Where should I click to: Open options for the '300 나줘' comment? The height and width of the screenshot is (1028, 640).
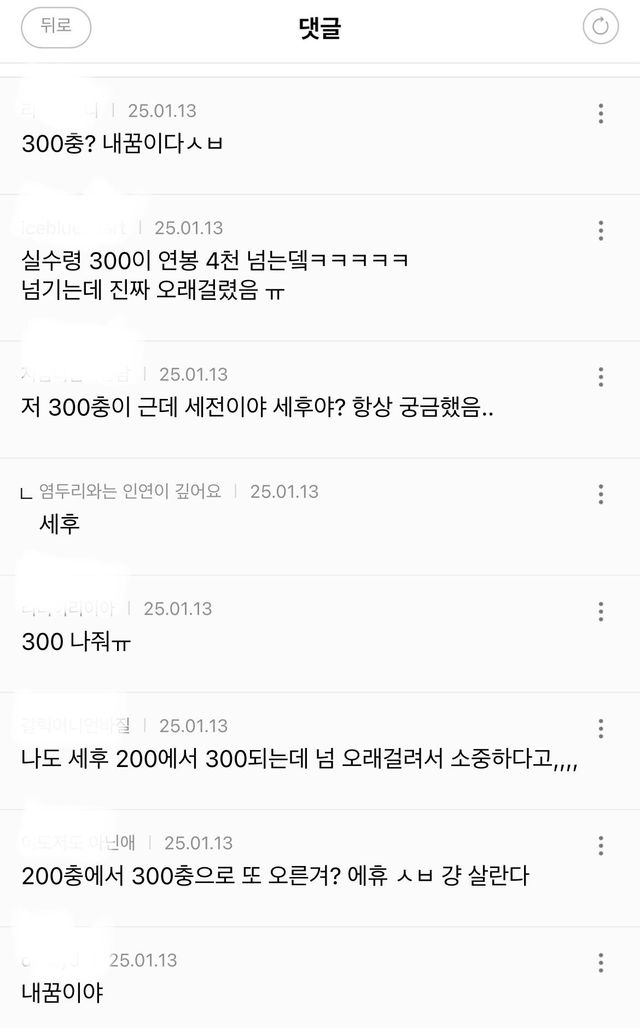(x=600, y=610)
